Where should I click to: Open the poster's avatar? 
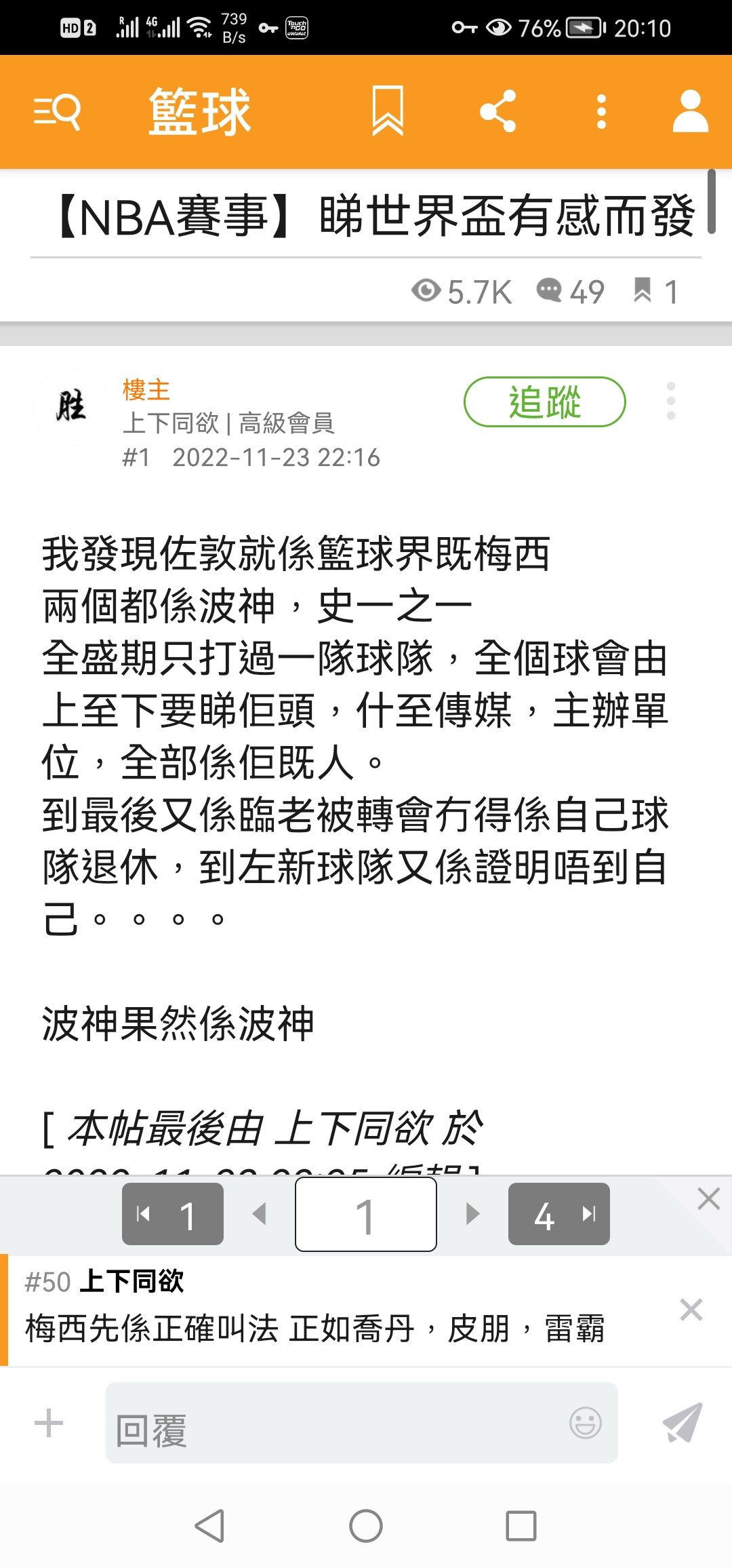(x=70, y=407)
